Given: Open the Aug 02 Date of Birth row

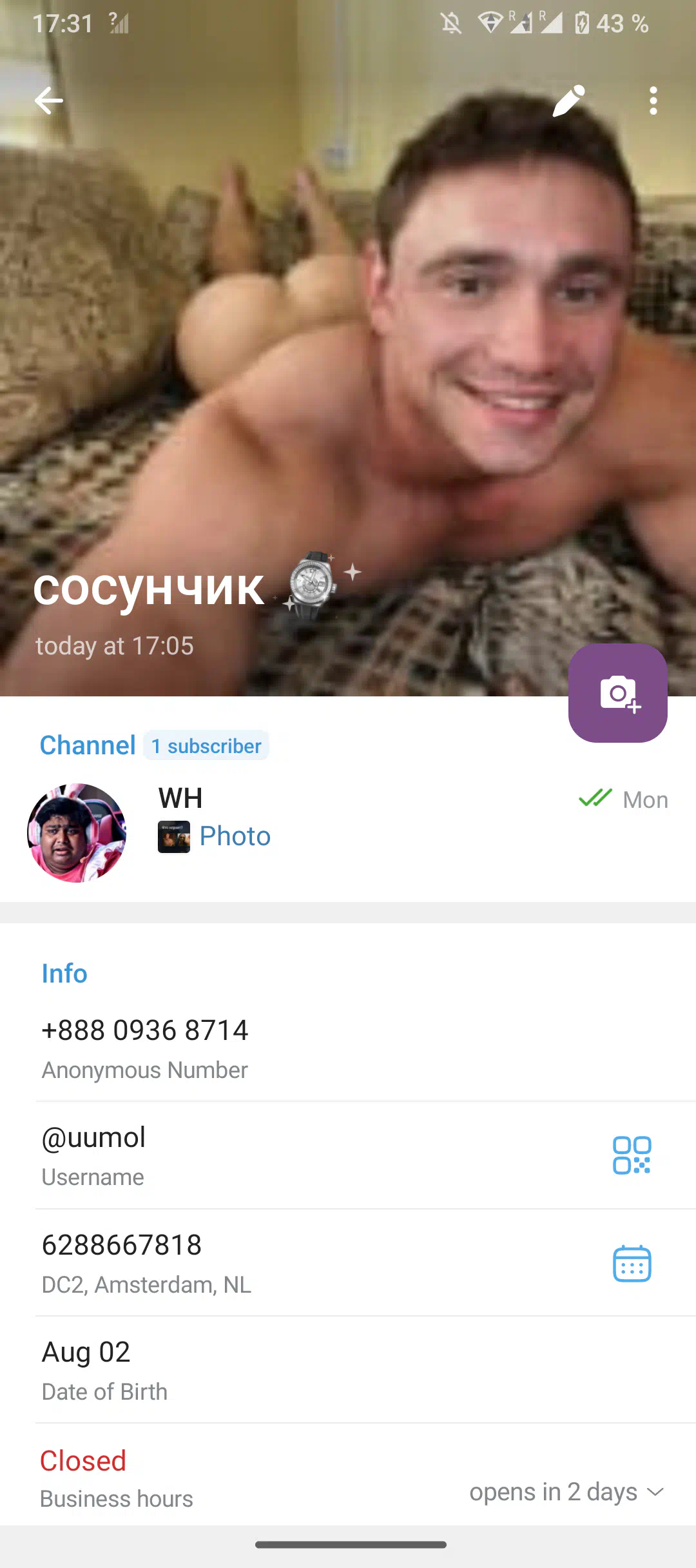Looking at the screenshot, I should [348, 1370].
